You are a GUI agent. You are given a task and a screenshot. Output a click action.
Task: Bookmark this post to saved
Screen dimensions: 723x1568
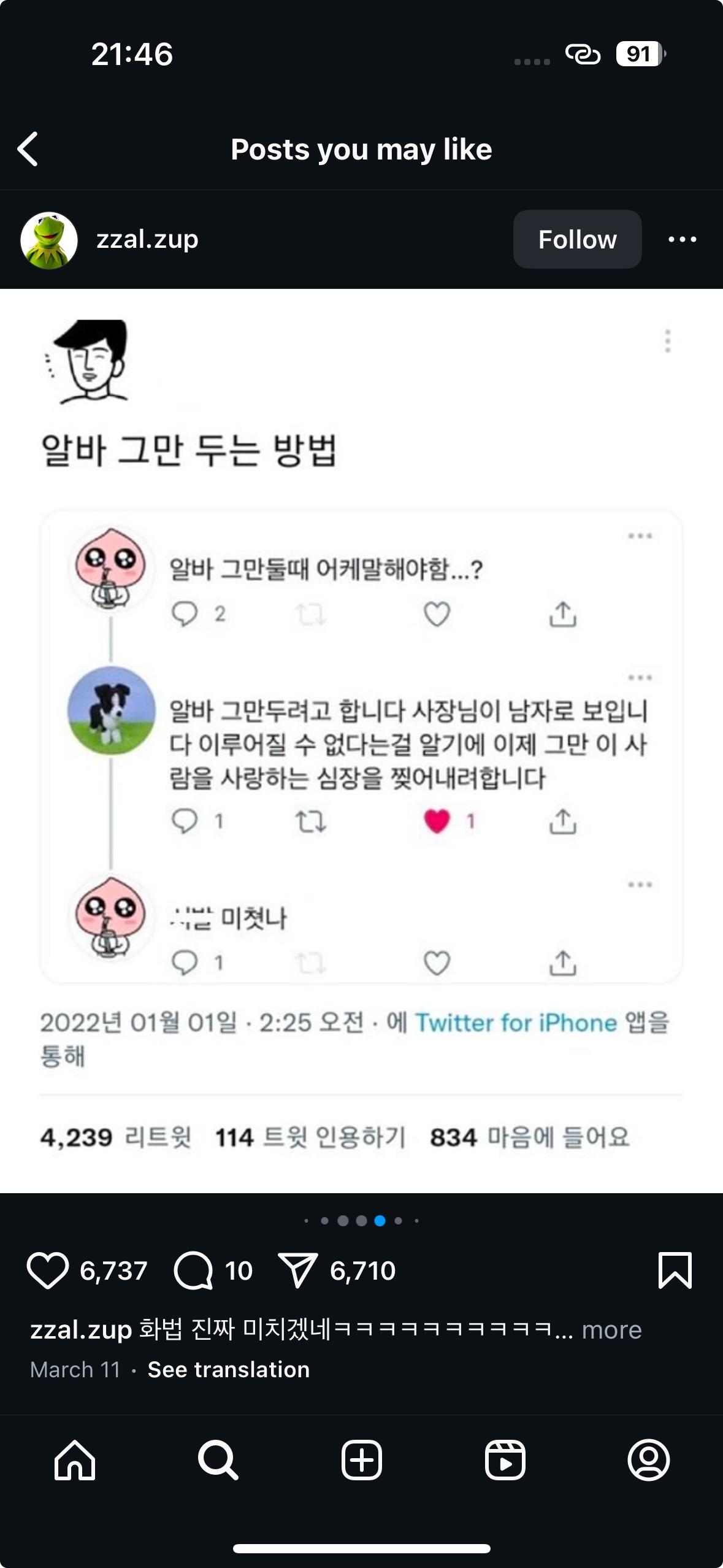pos(675,1270)
